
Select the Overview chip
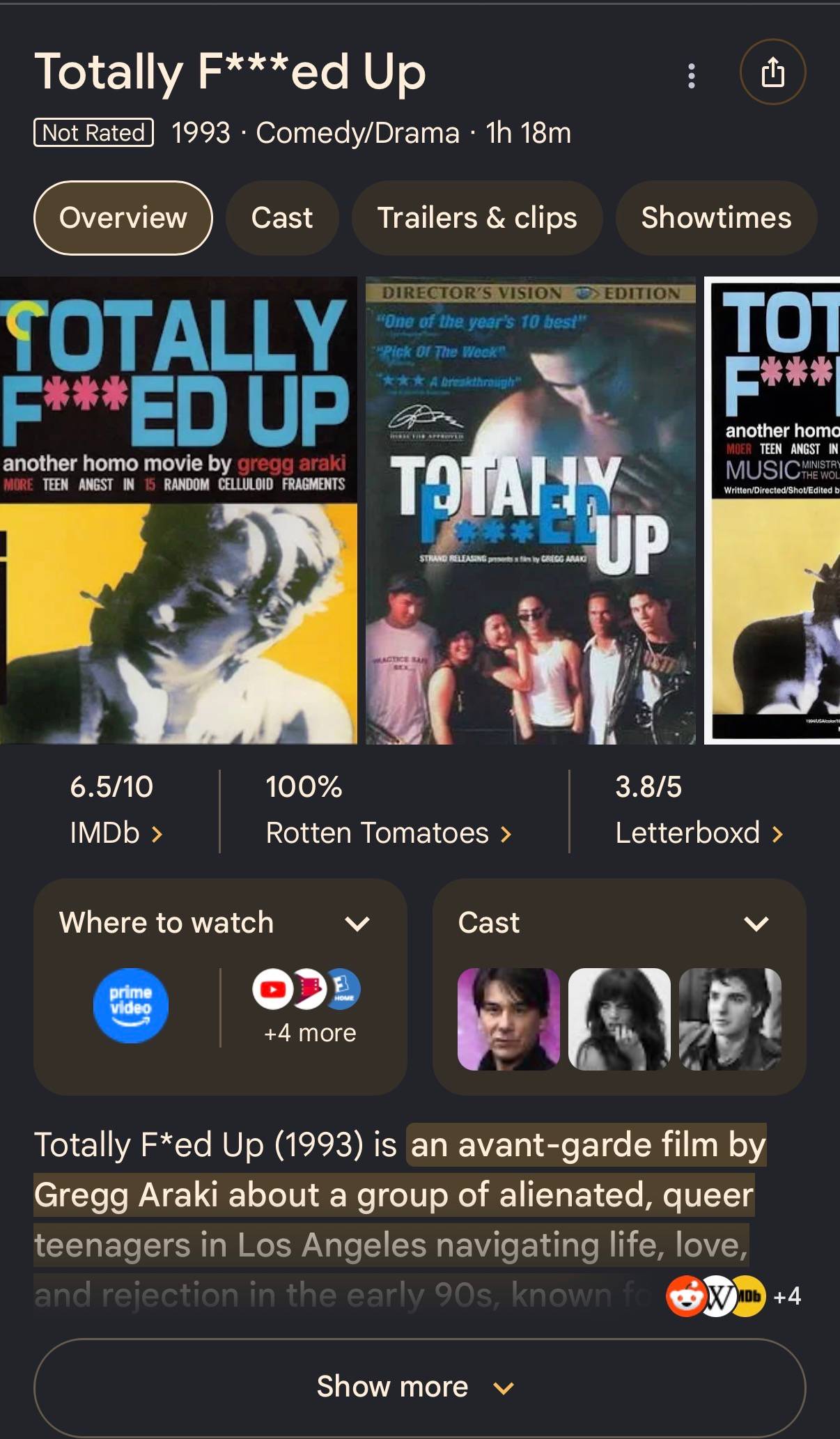point(123,218)
